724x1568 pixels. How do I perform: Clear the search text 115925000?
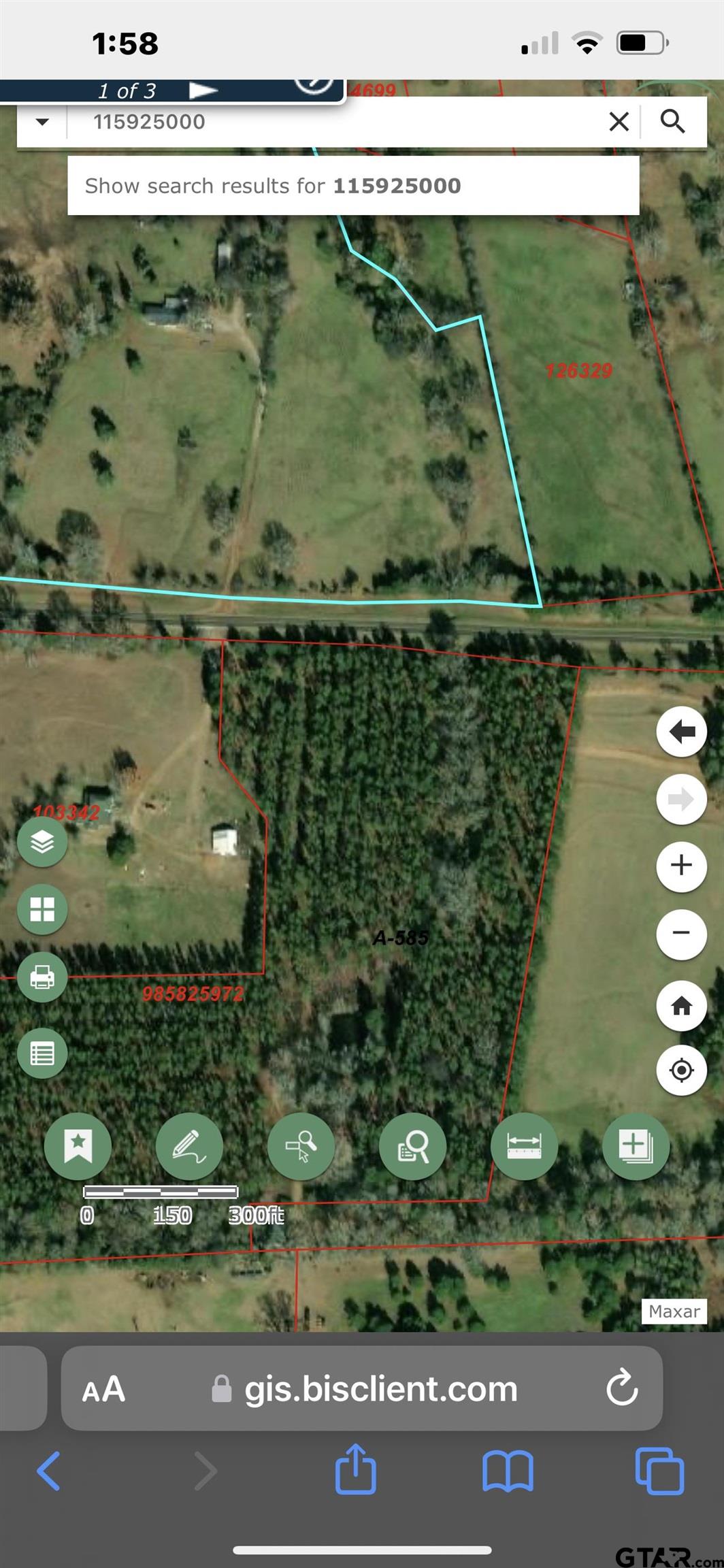pyautogui.click(x=619, y=122)
